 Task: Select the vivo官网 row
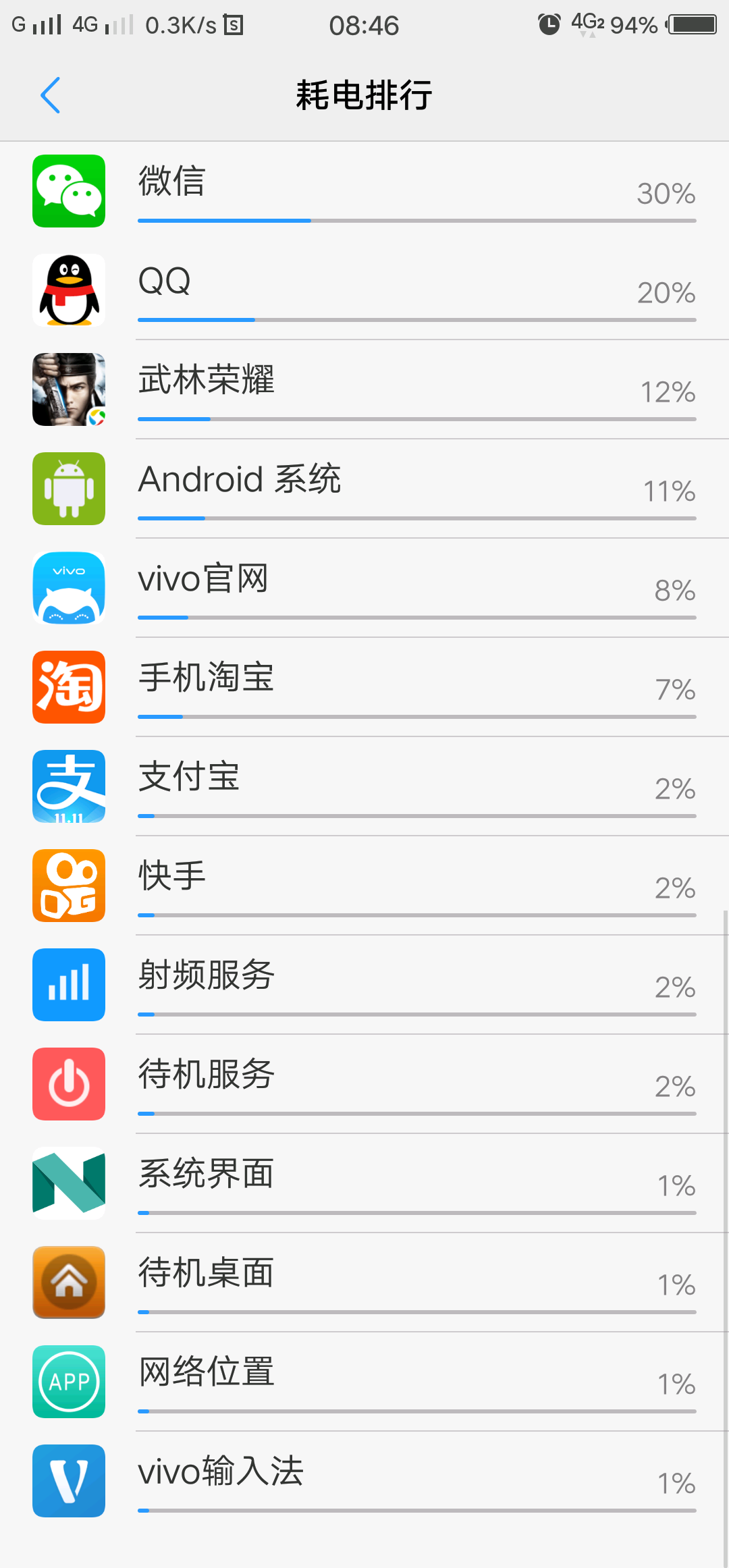(x=364, y=588)
